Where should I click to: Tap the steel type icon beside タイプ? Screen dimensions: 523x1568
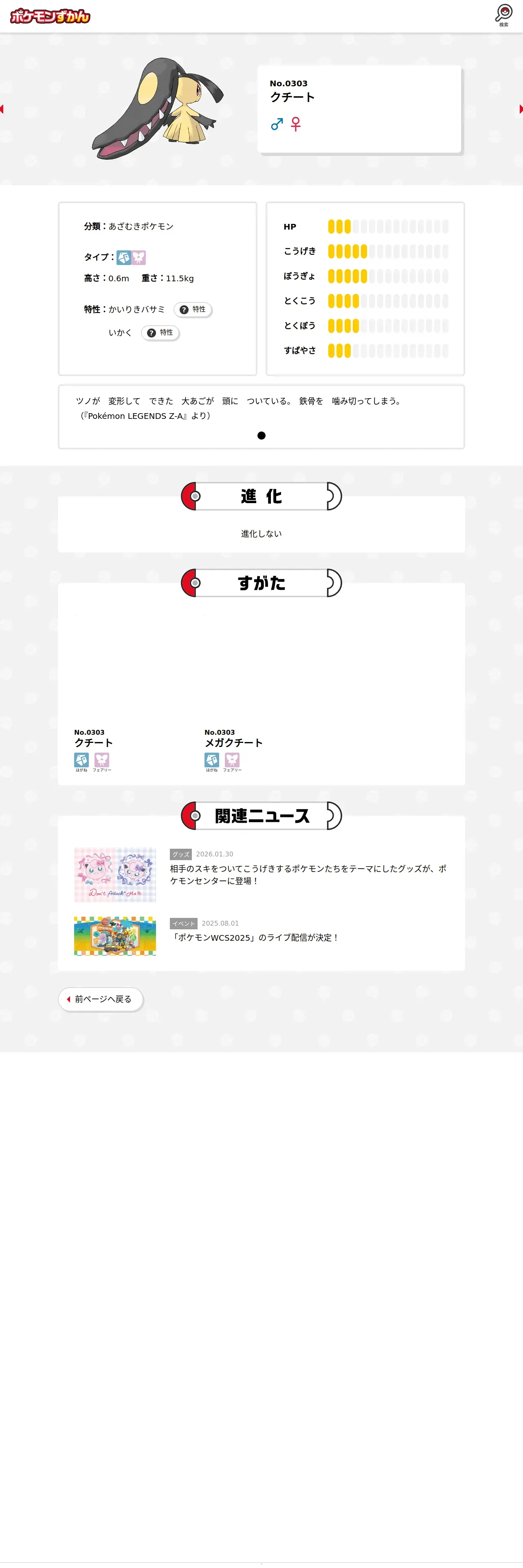pos(123,258)
